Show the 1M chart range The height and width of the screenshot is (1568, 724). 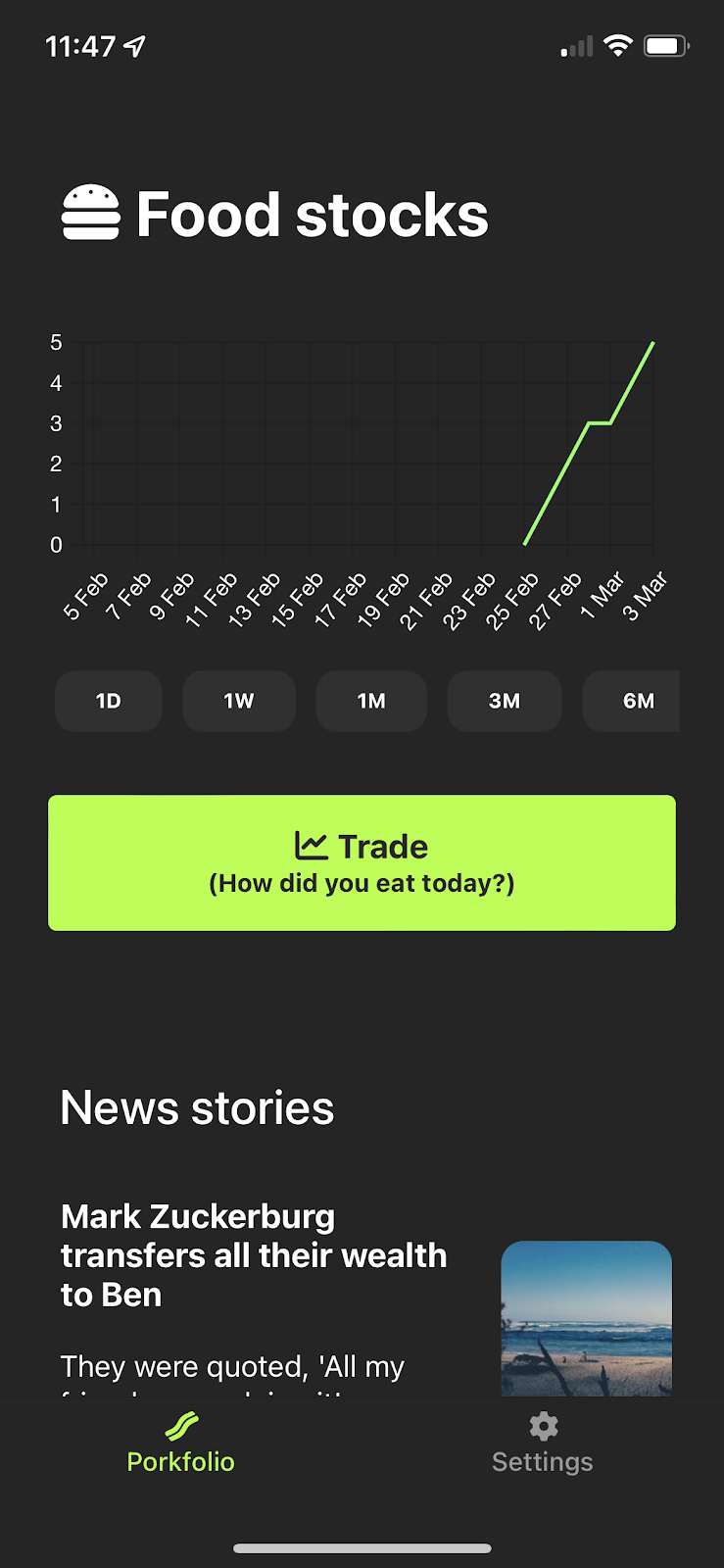[371, 701]
